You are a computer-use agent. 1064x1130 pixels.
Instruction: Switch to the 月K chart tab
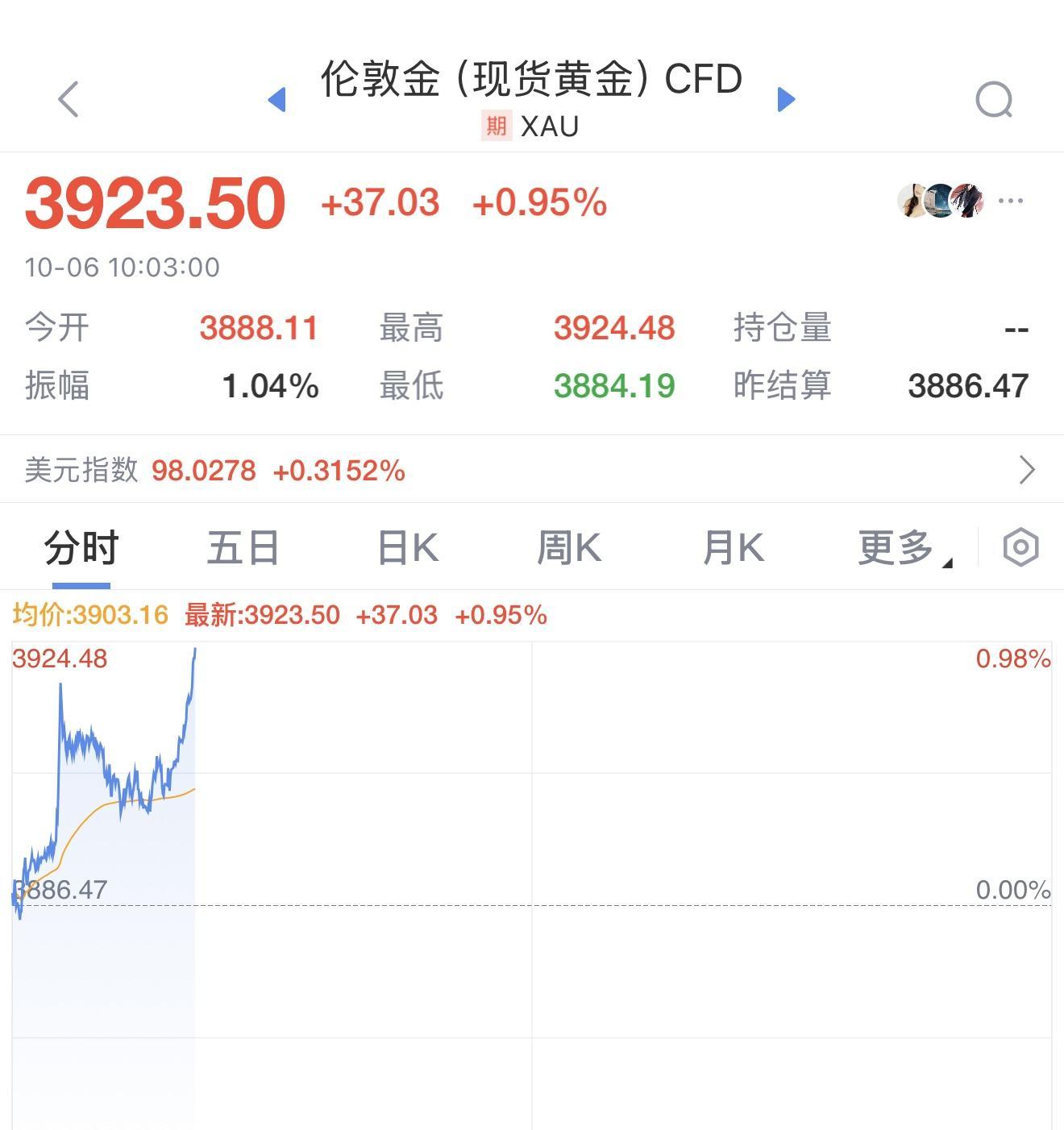tap(733, 548)
